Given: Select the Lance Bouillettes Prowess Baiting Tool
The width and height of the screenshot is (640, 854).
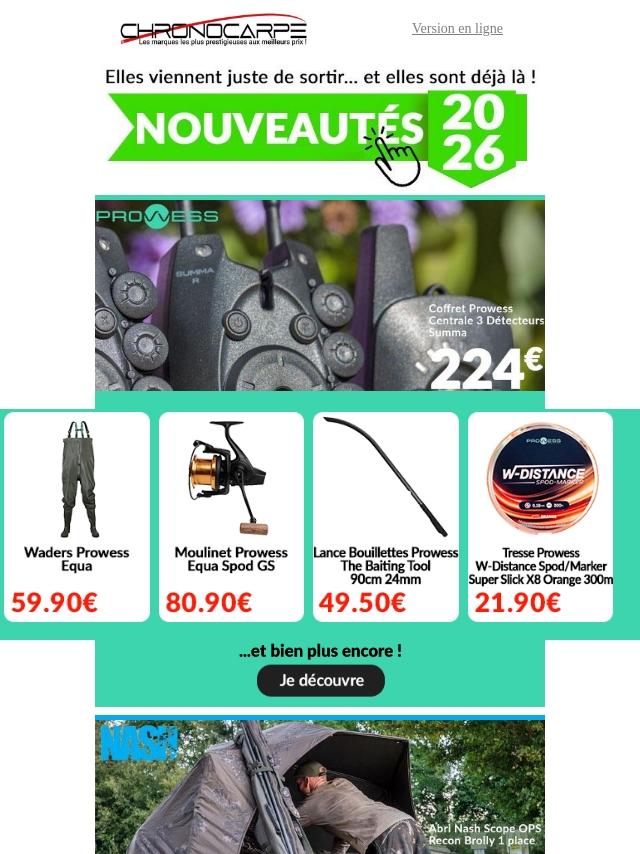Looking at the screenshot, I should coord(386,517).
